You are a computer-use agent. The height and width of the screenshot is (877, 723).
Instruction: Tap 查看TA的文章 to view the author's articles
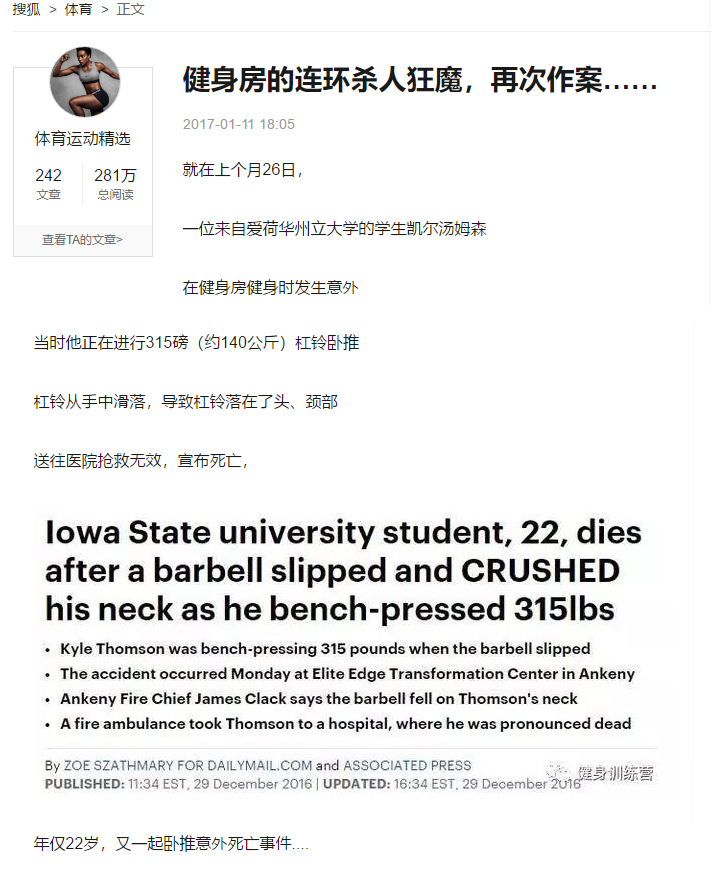point(82,240)
